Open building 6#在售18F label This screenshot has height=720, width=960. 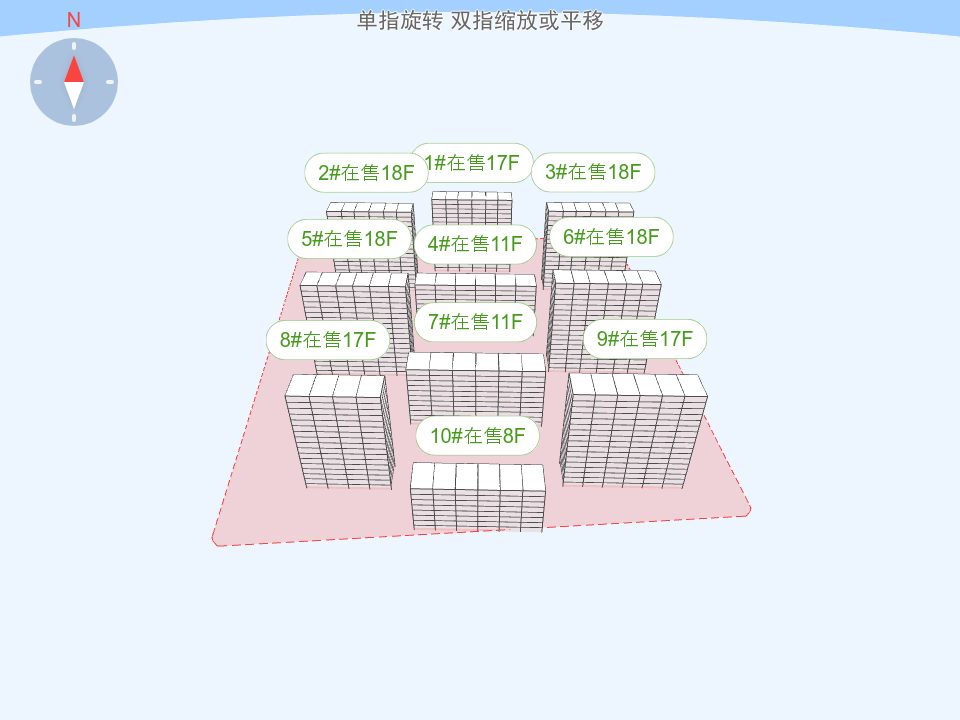tap(611, 237)
